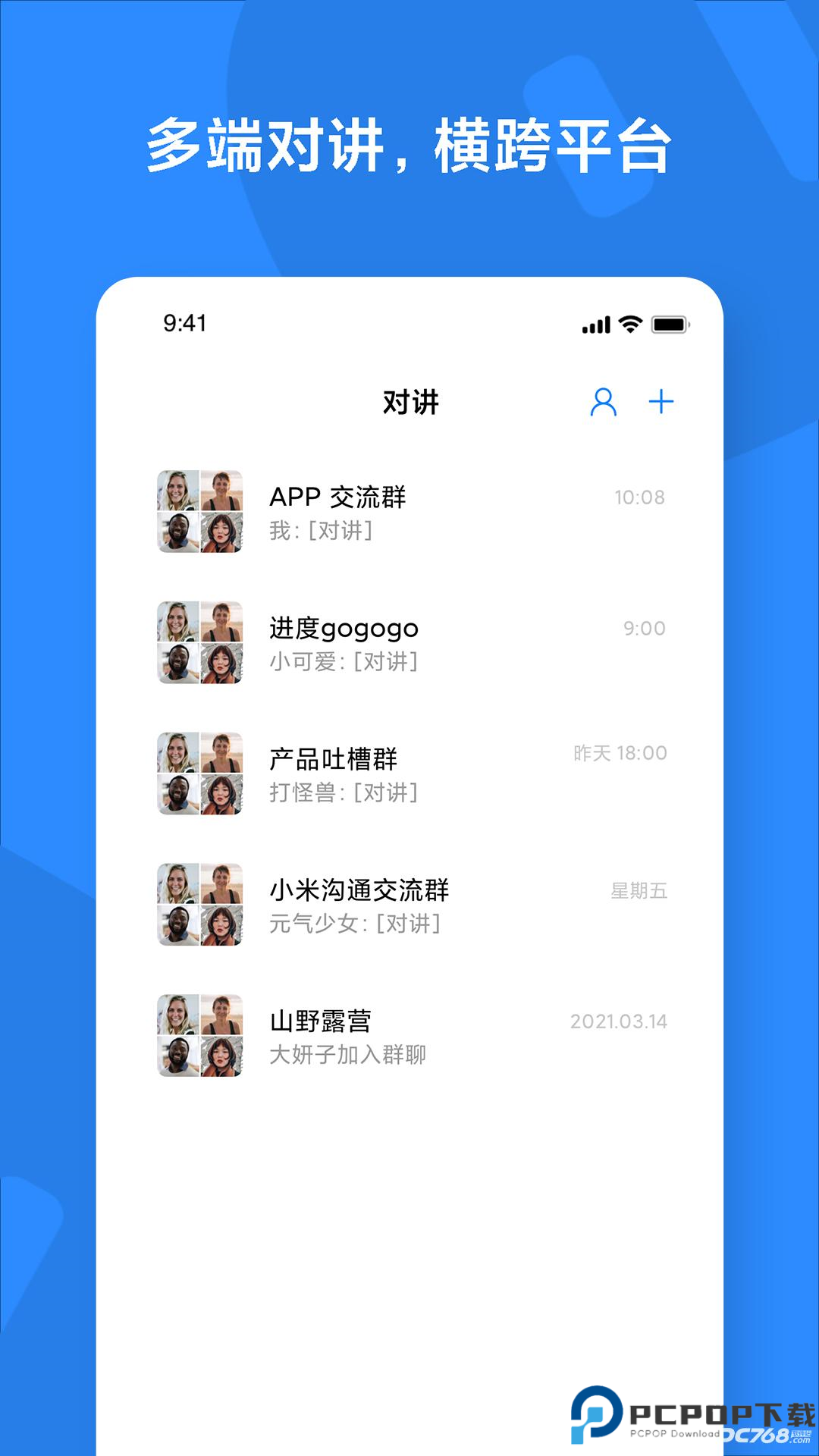Screen dimensions: 819x1456
Task: Tap the 9:41 clock in status bar
Action: point(184,325)
